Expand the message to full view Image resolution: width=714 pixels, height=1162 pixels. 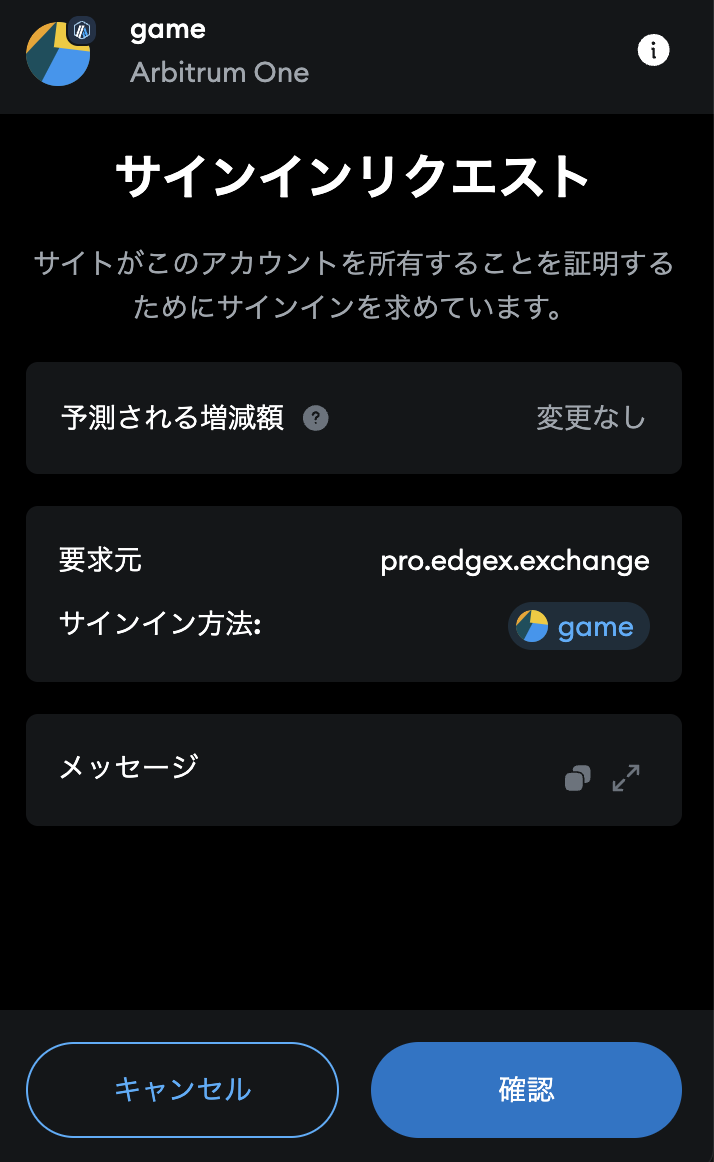(x=626, y=778)
